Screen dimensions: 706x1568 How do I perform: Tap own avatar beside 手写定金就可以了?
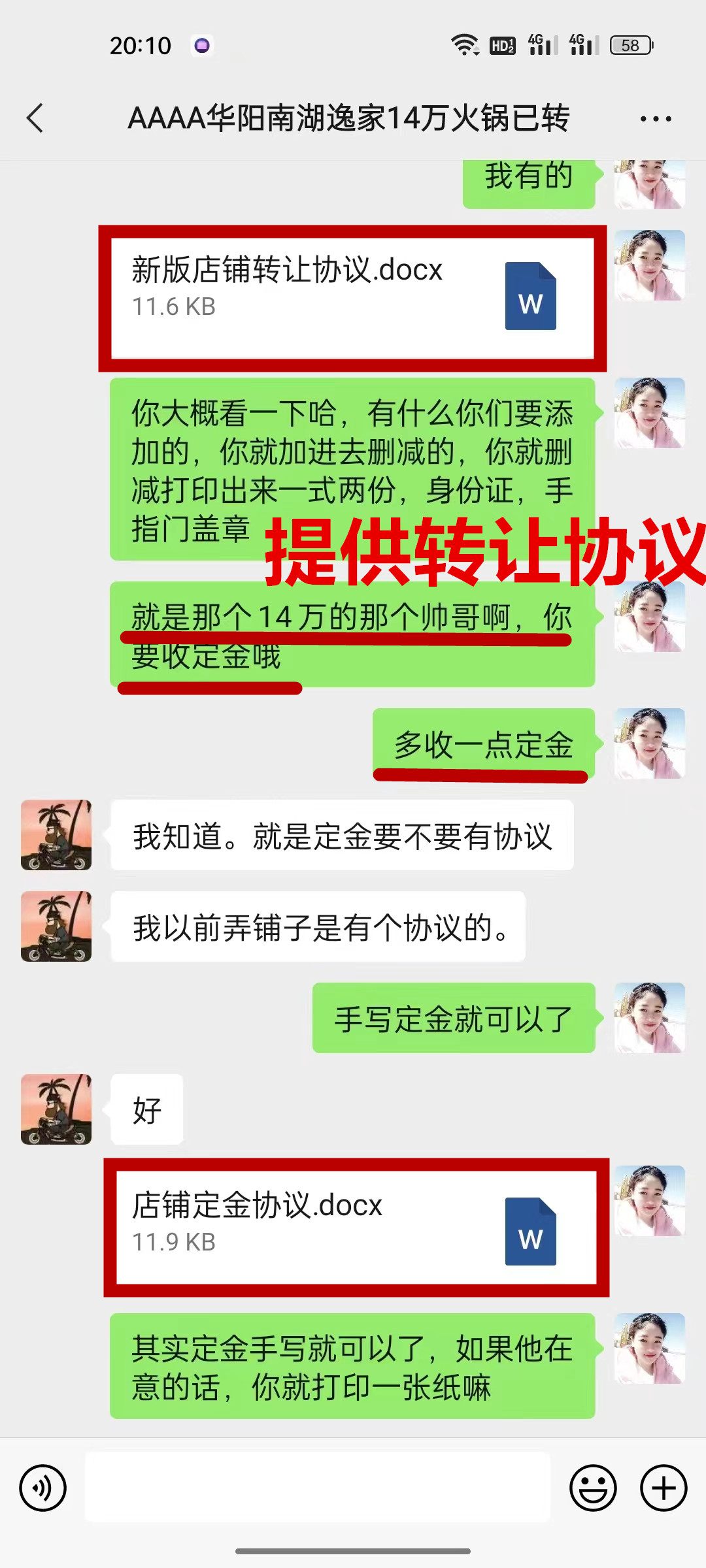pos(649,1018)
